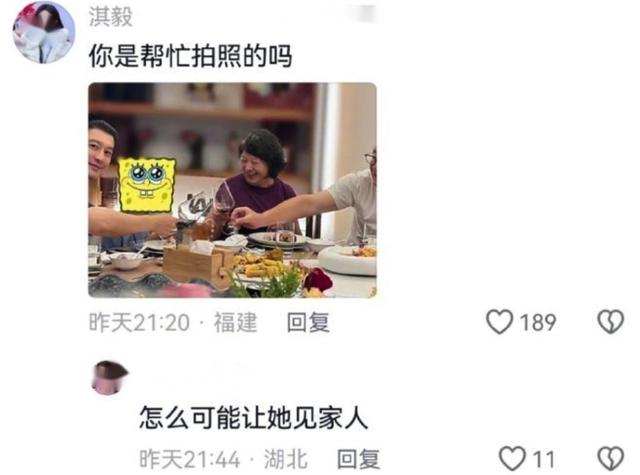Open the dinner photo in 淇毅's comment

[232, 190]
